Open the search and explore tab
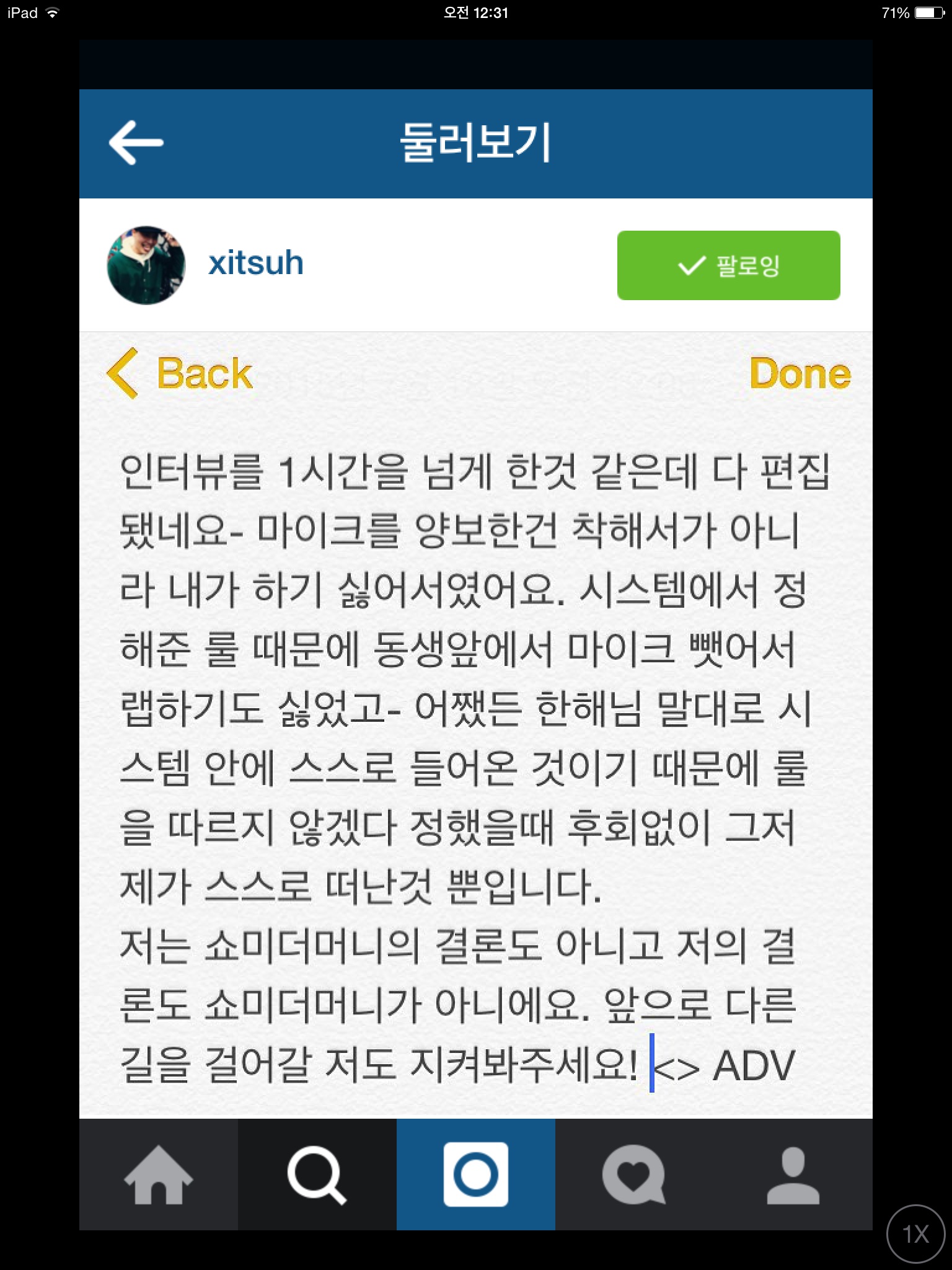Screen dimensions: 952x1270 coord(317,1175)
